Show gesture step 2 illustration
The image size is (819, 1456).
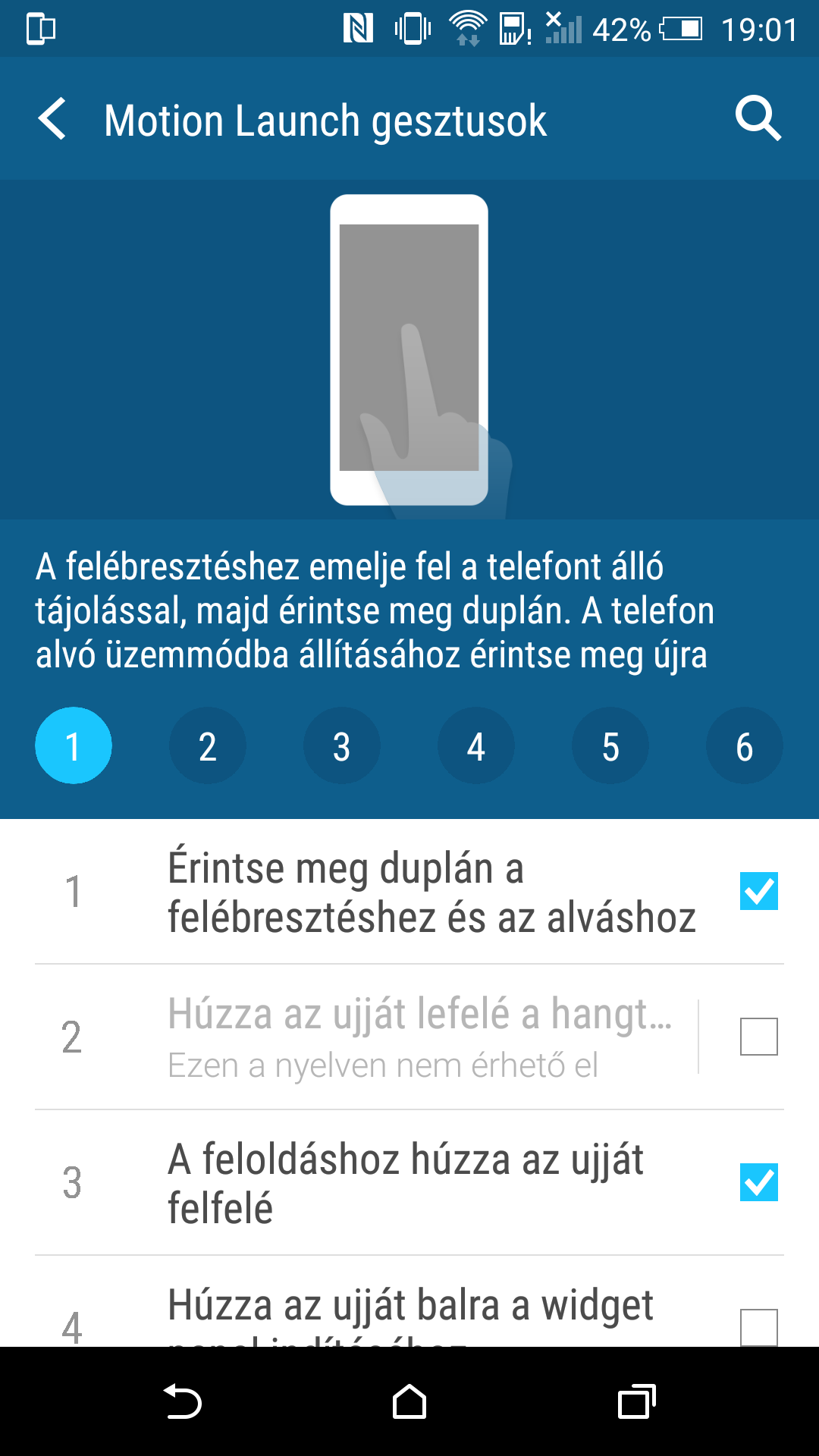pos(207,746)
